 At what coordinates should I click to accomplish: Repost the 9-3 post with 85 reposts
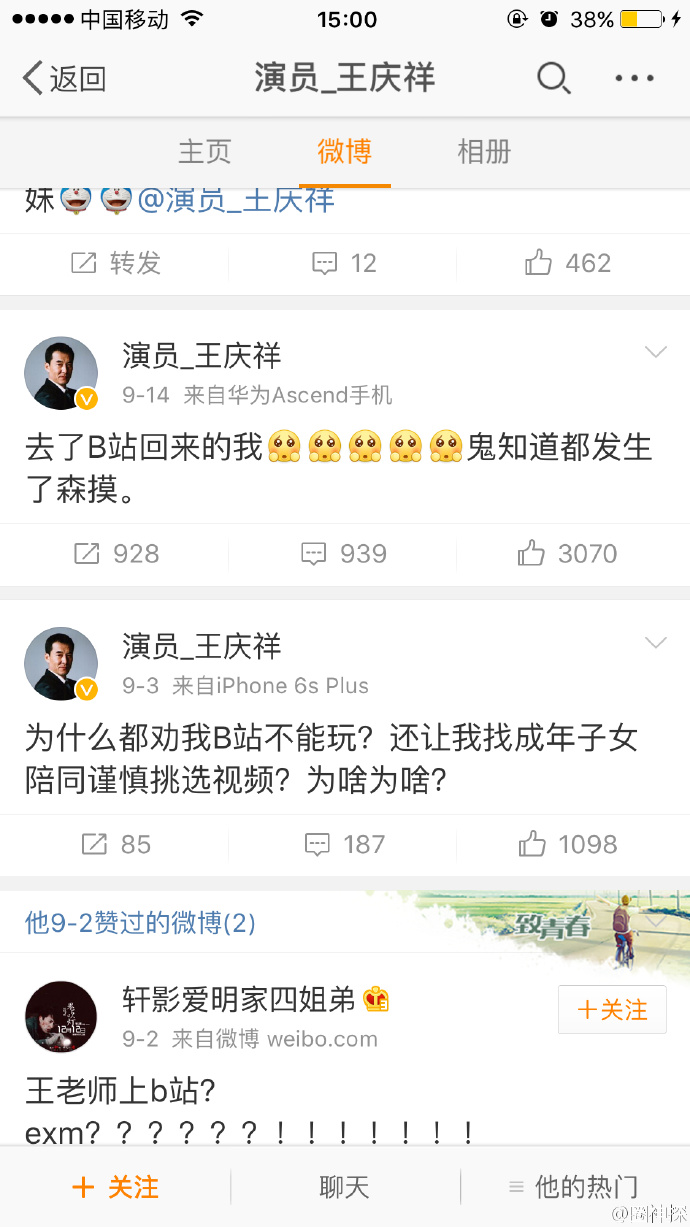(x=116, y=845)
